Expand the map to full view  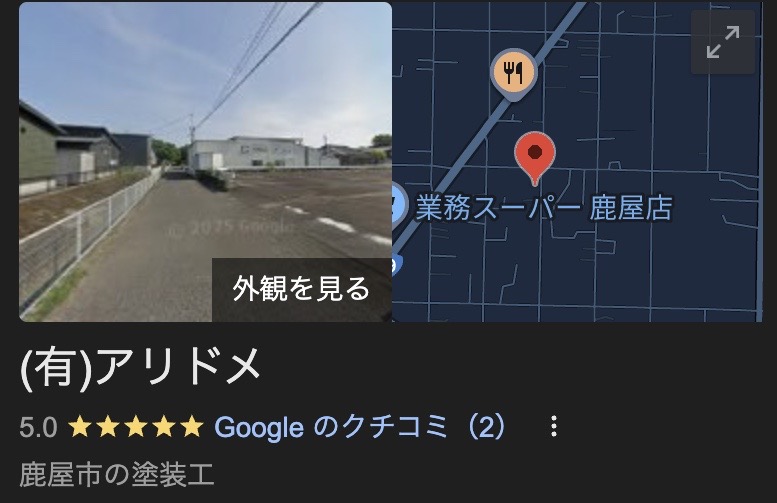point(722,42)
